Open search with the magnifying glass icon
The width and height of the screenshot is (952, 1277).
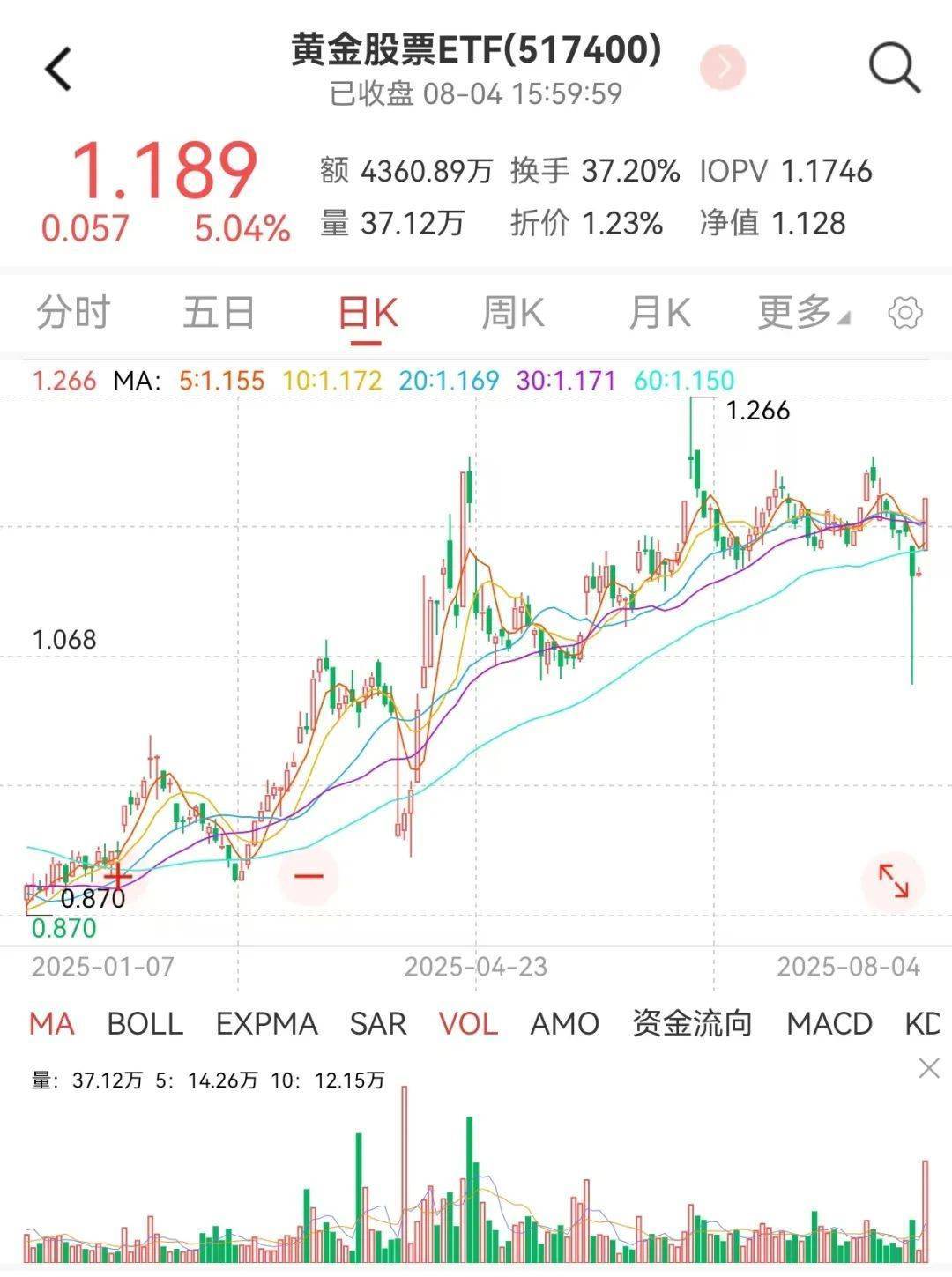click(x=895, y=66)
